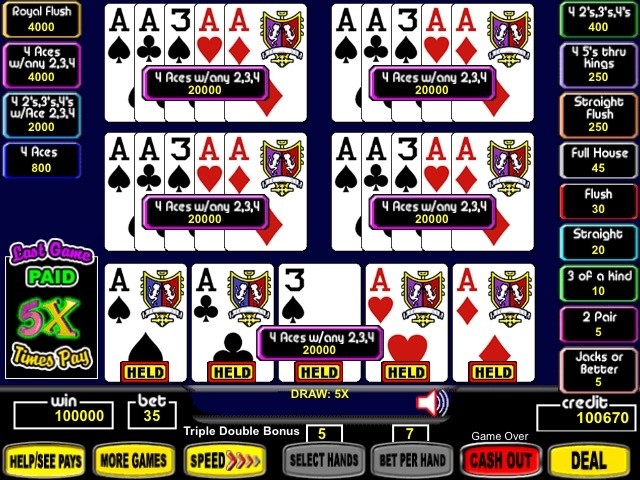Open the Help/See Pays screen
Viewport: 640px width, 480px height.
click(44, 460)
